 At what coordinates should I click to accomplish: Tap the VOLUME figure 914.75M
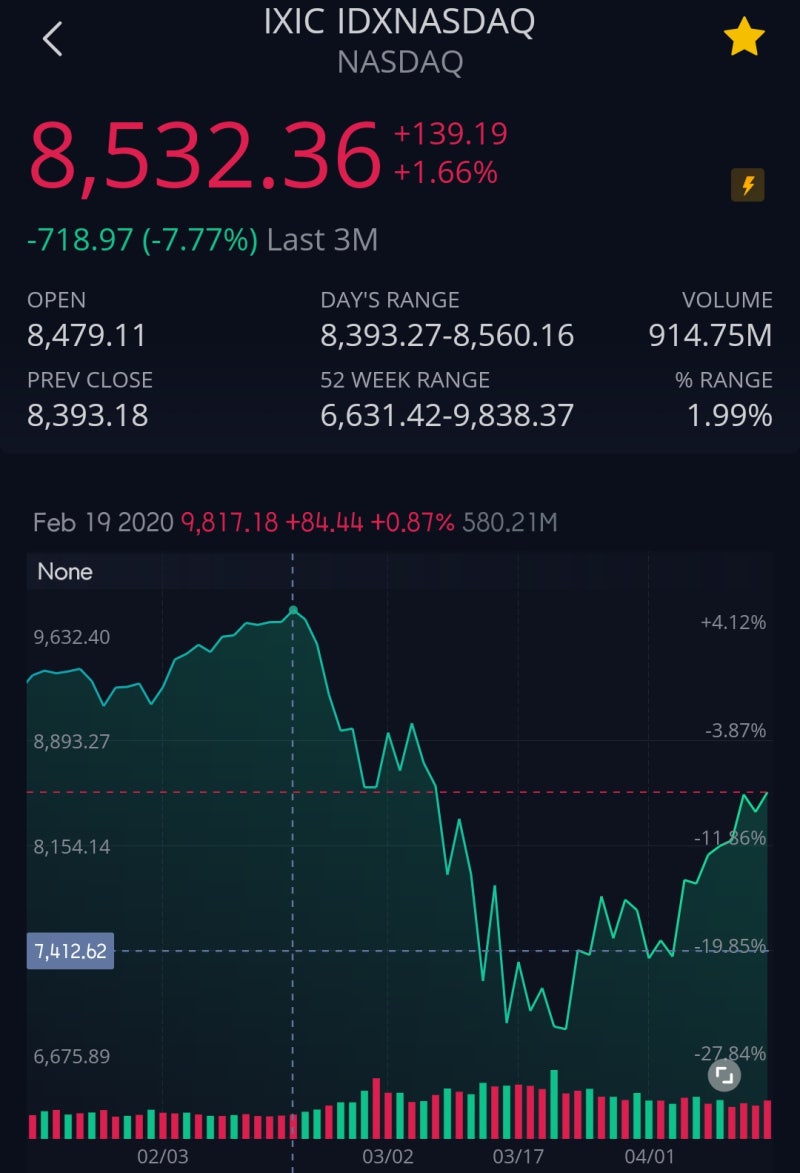713,334
